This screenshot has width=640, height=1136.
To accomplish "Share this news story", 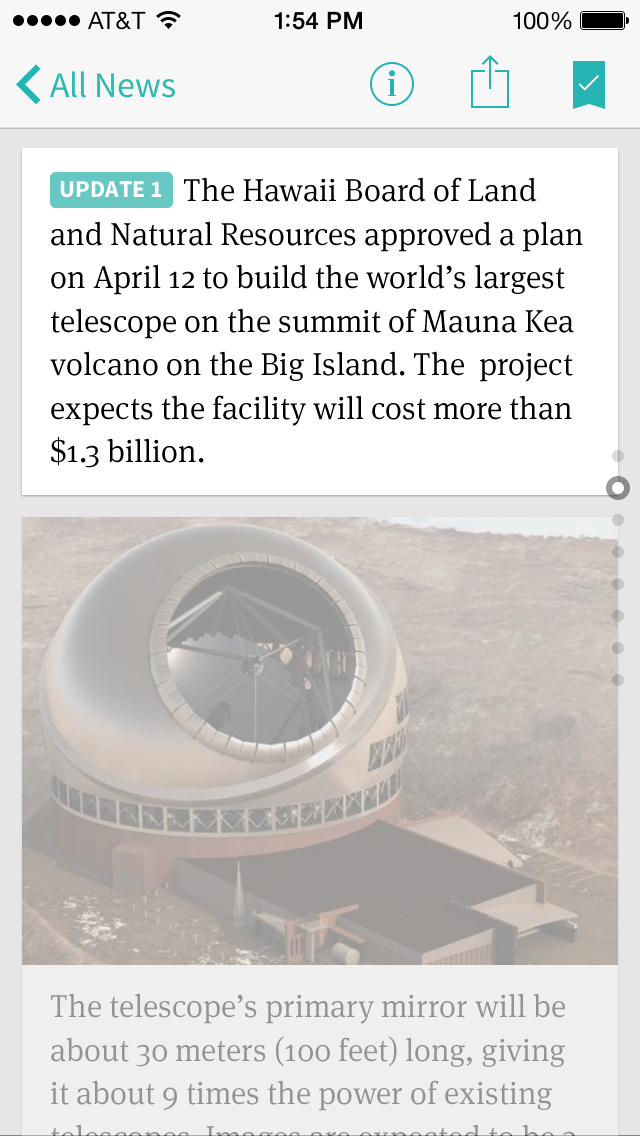I will click(490, 82).
